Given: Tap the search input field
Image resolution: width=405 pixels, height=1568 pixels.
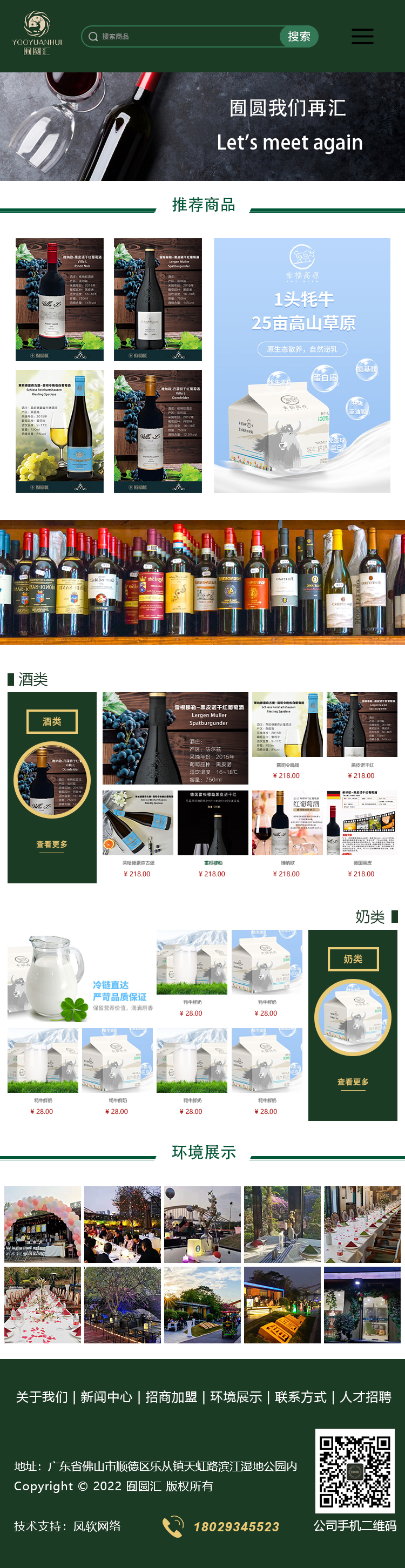Looking at the screenshot, I should 183,37.
